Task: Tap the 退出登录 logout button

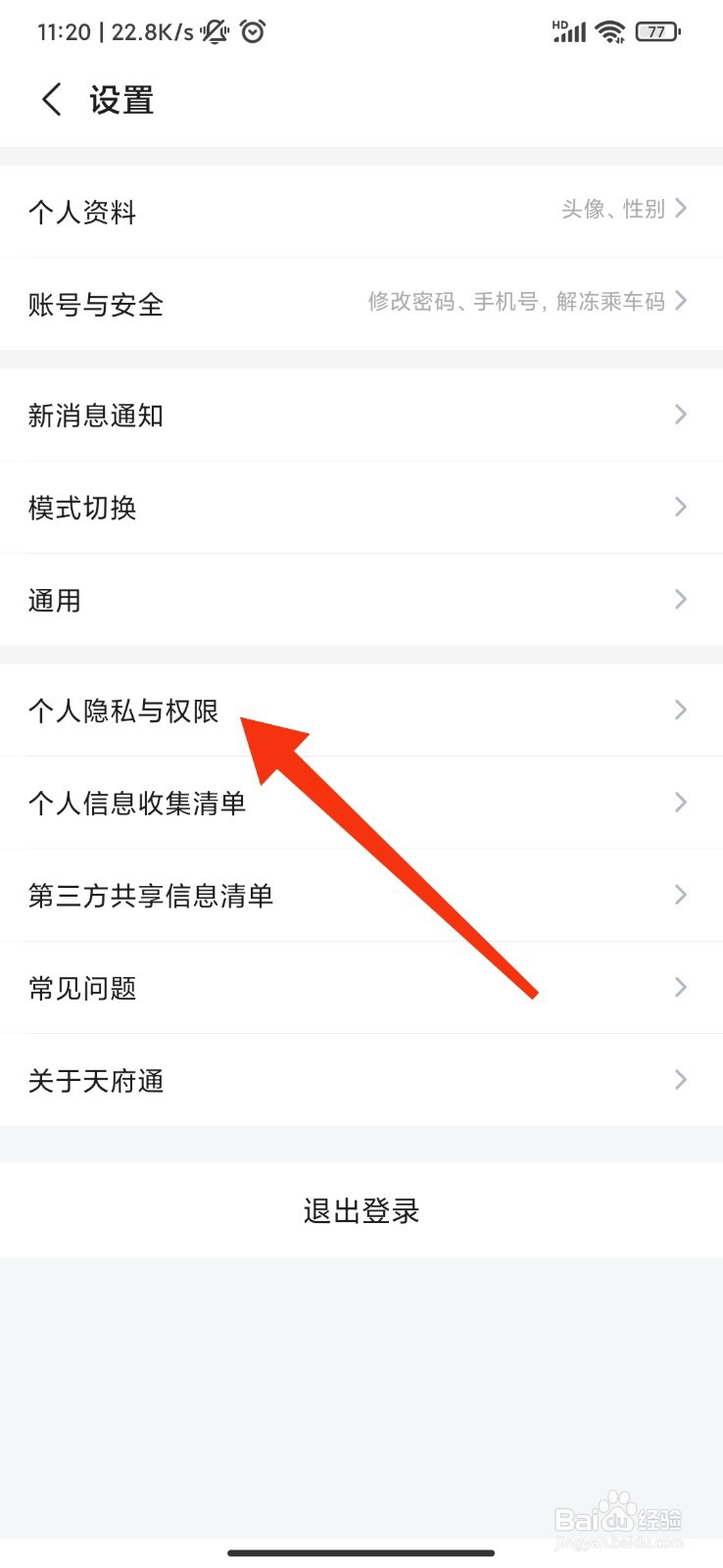Action: pyautogui.click(x=361, y=1210)
